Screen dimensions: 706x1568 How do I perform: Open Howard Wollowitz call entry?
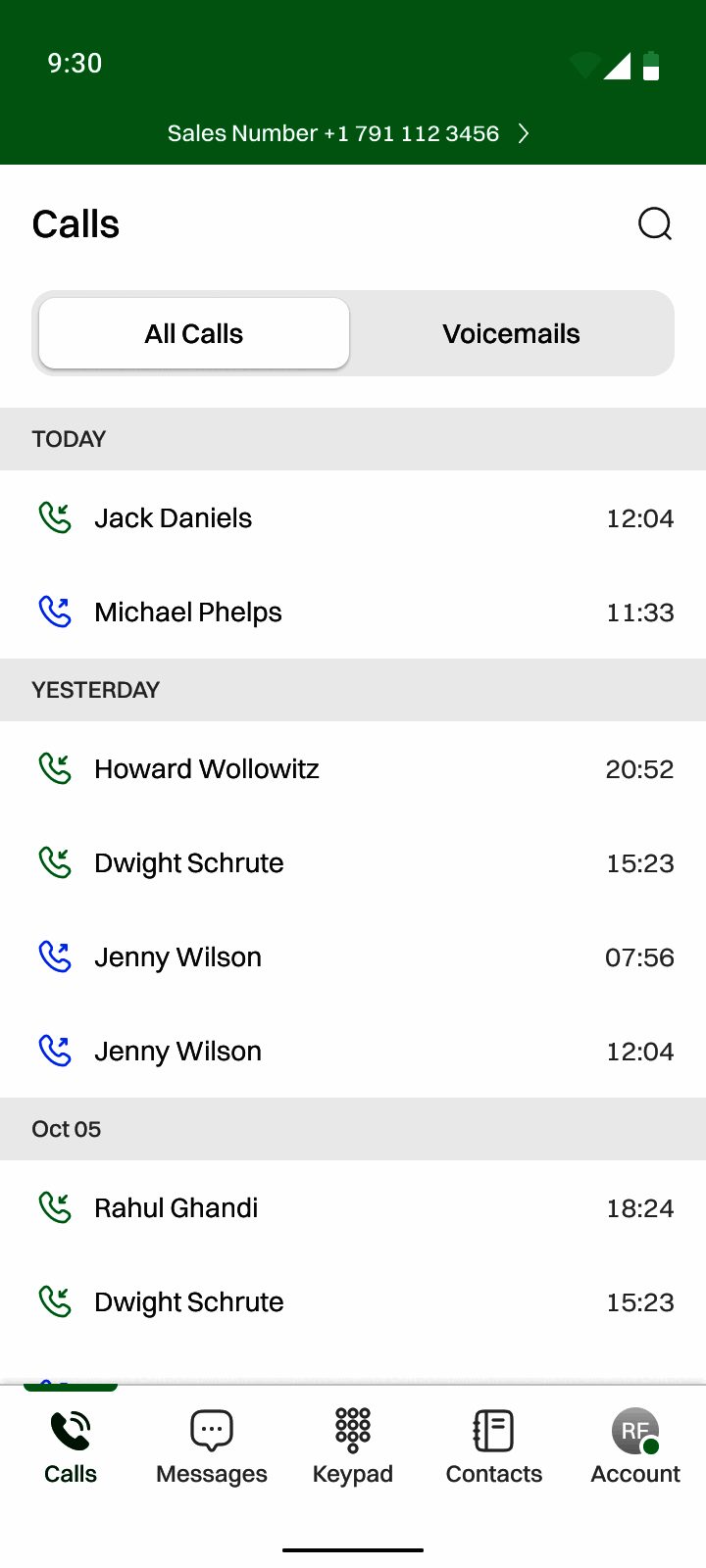click(353, 769)
